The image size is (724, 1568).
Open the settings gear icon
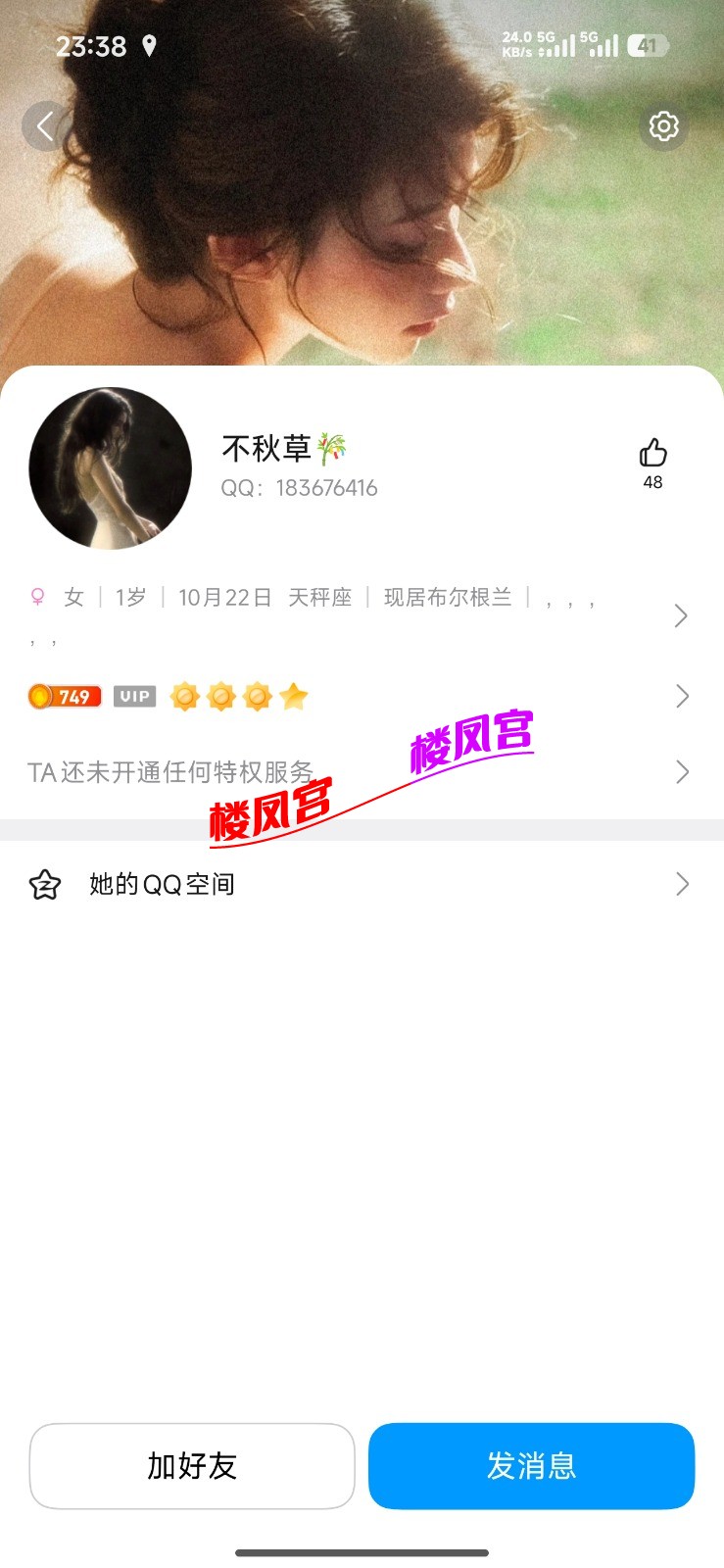(663, 126)
